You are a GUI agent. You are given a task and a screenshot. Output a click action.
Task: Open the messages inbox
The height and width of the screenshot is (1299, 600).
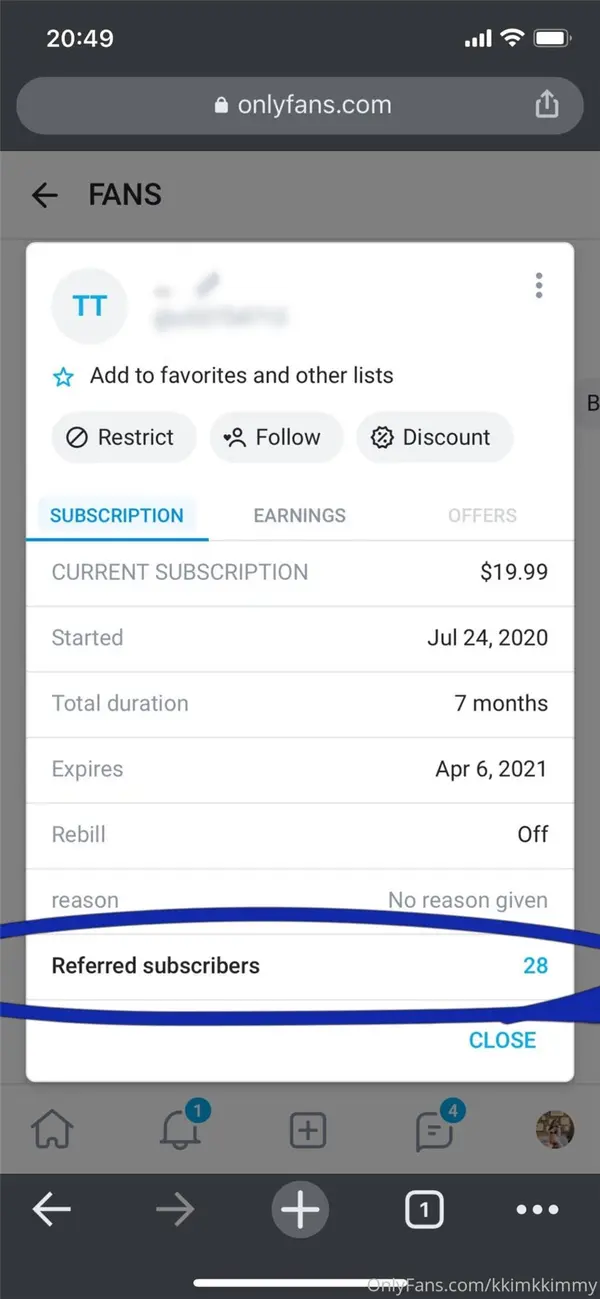(x=435, y=1131)
